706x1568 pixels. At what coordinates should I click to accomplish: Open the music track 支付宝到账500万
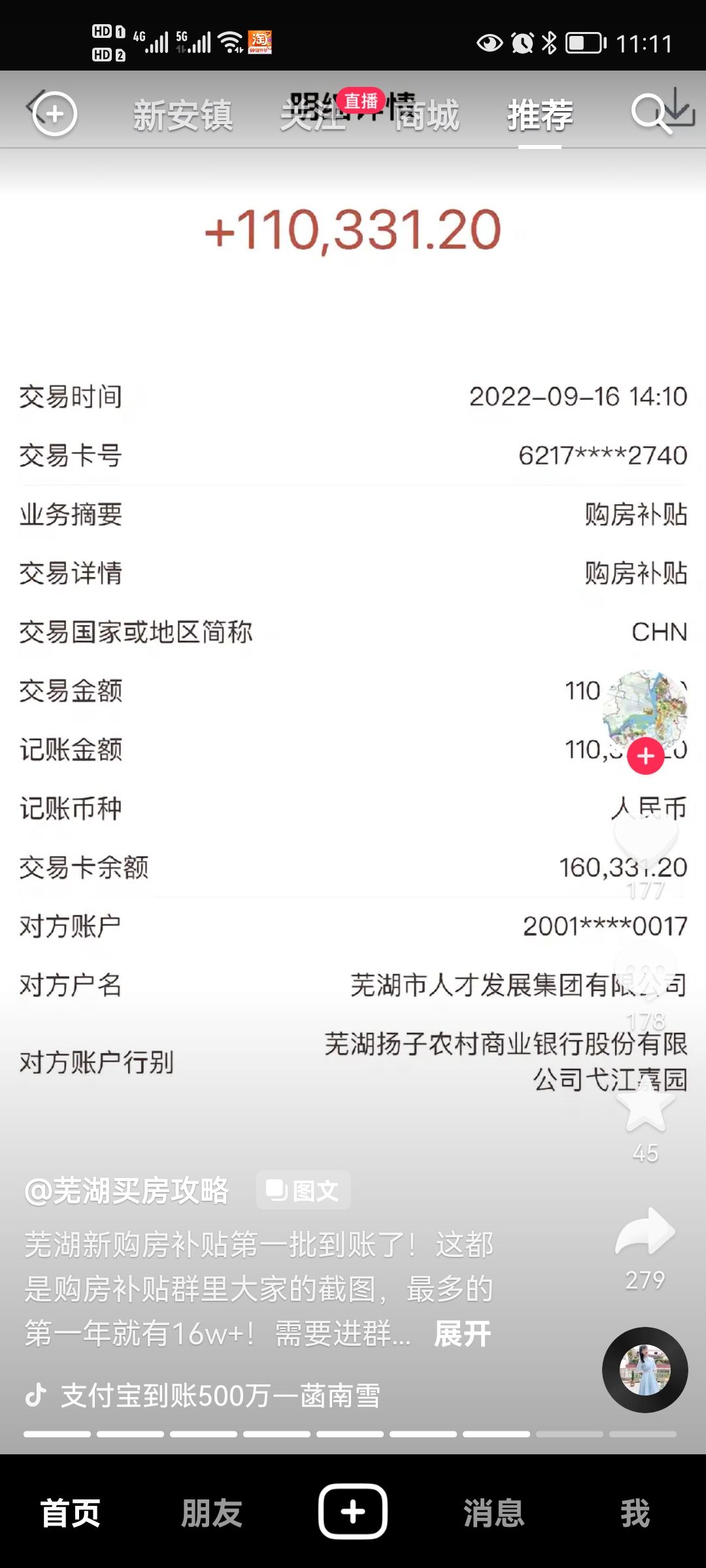tap(220, 1396)
